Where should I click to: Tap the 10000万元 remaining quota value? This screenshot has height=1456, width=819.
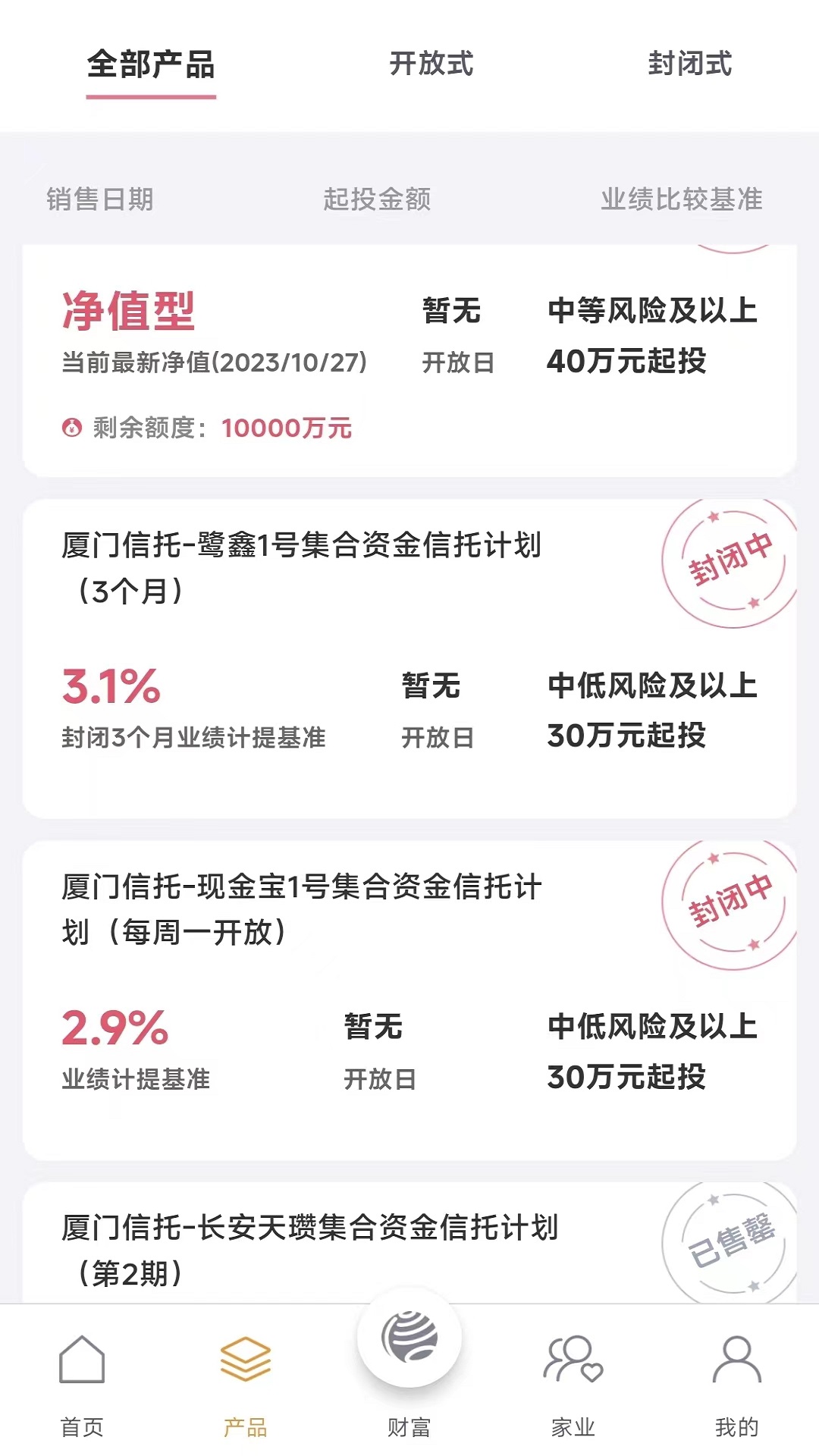pyautogui.click(x=288, y=427)
